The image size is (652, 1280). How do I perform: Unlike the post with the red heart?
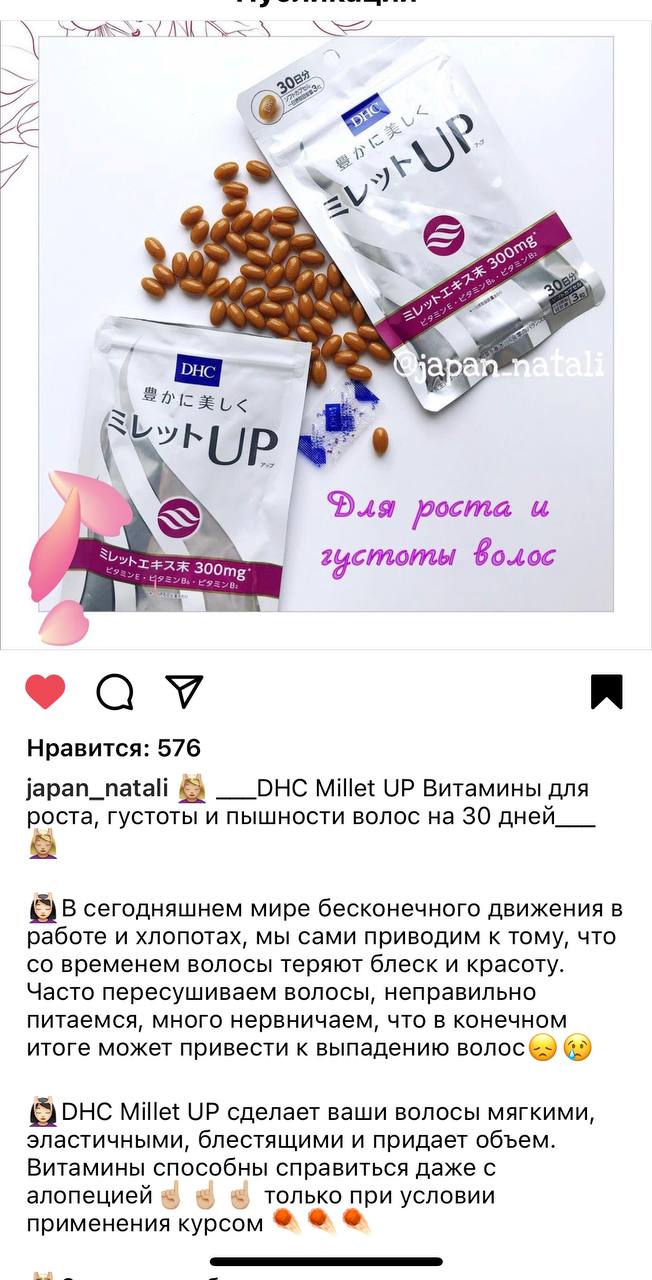click(46, 691)
